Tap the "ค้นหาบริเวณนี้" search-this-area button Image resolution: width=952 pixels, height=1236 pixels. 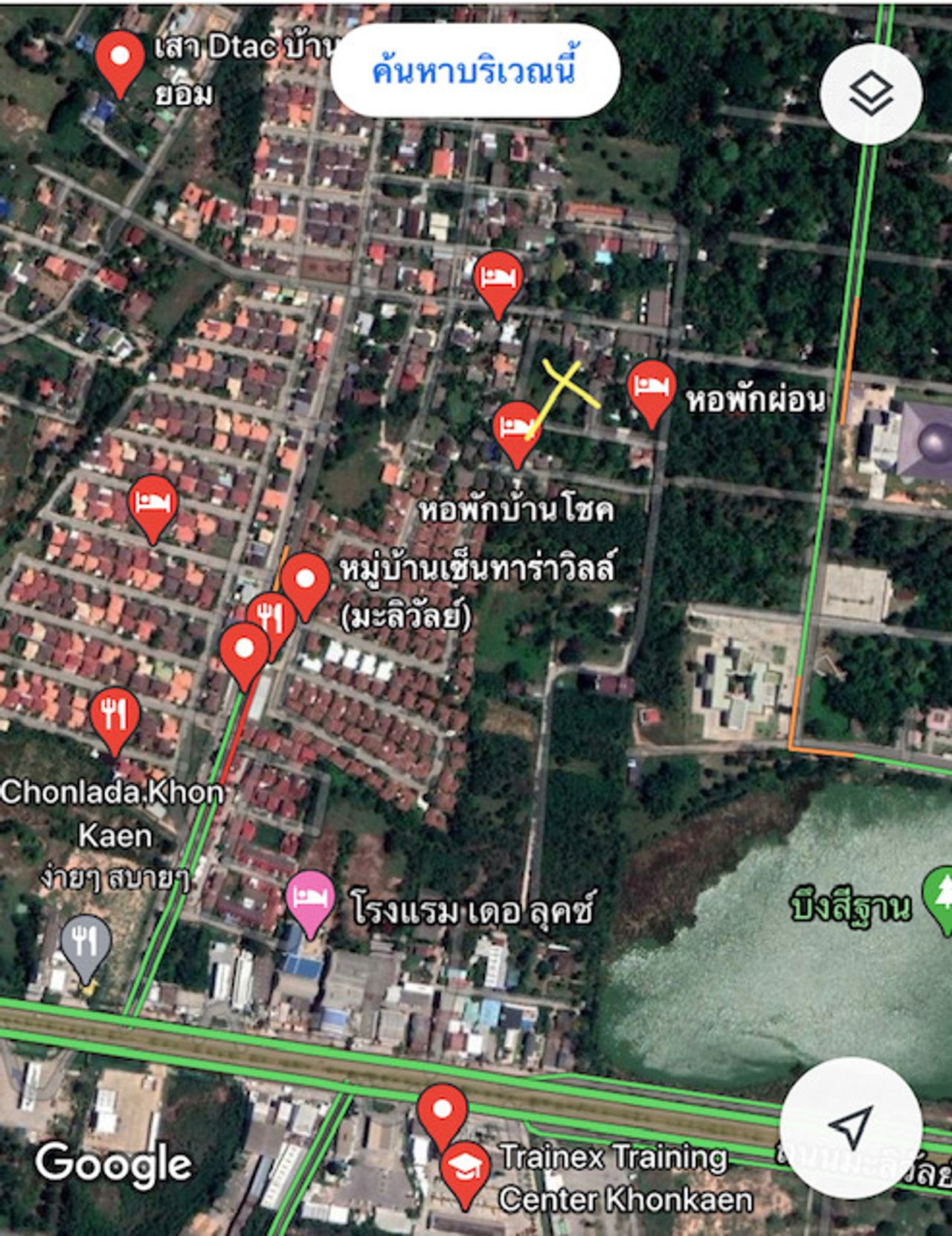(475, 71)
